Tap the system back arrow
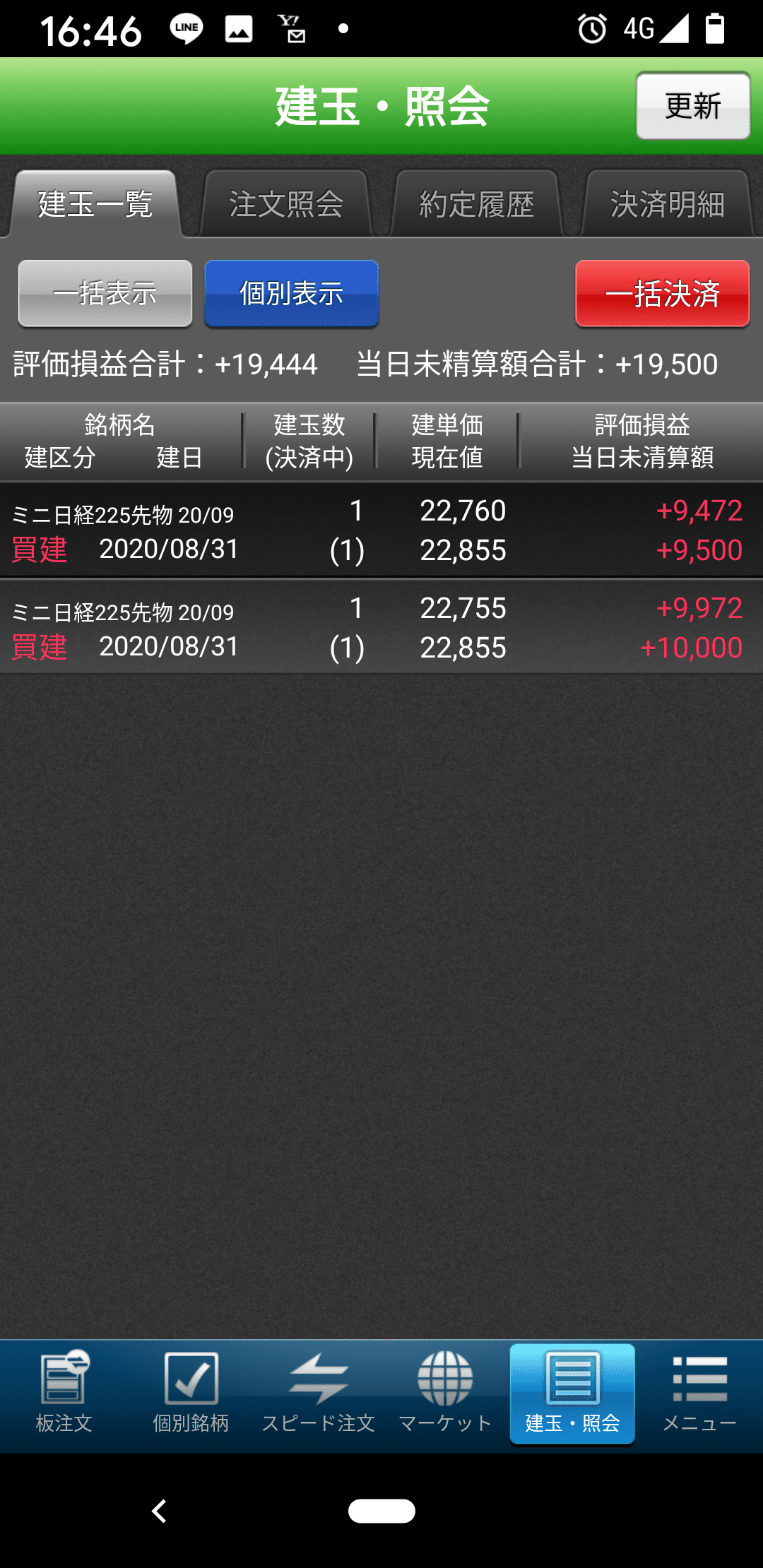763x1568 pixels. [160, 1511]
